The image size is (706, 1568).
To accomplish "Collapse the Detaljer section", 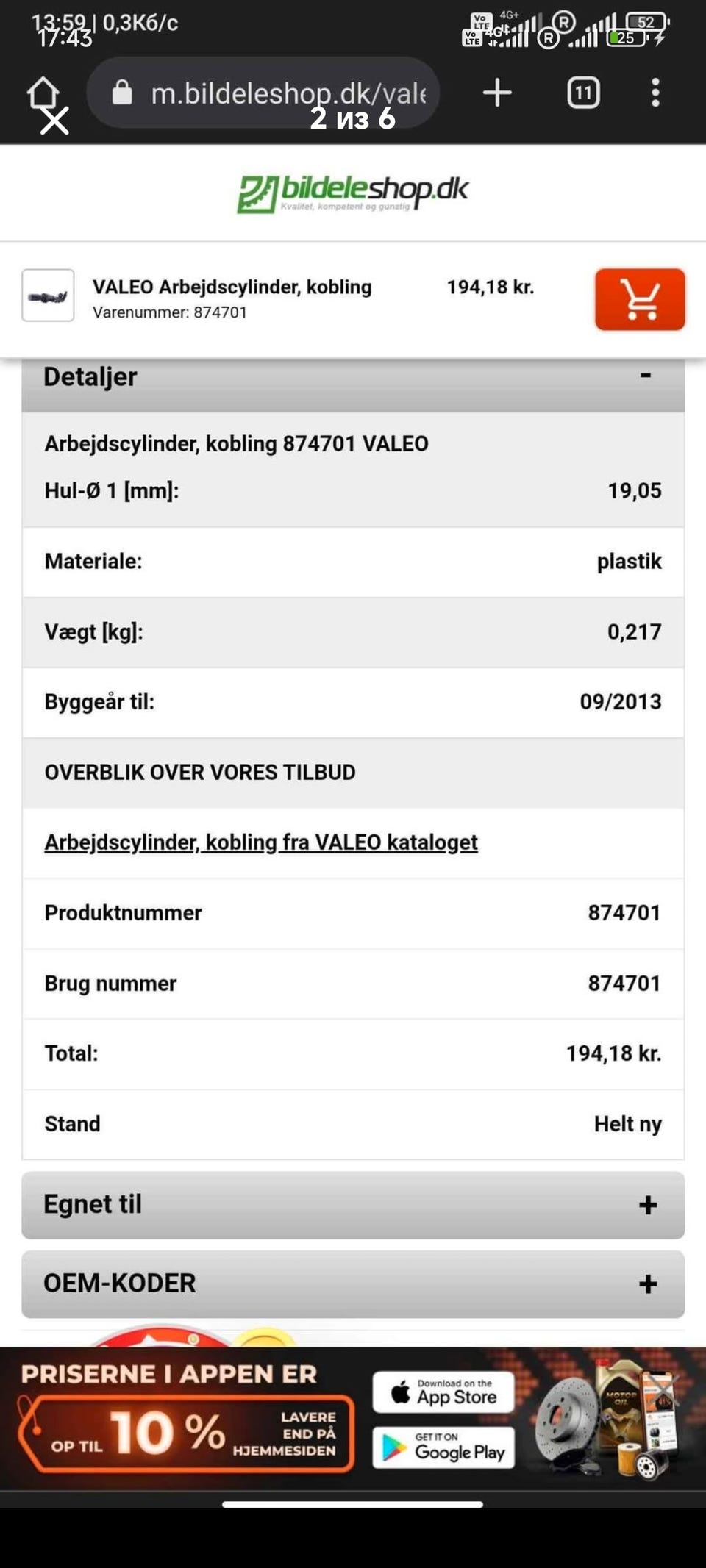I will [646, 376].
